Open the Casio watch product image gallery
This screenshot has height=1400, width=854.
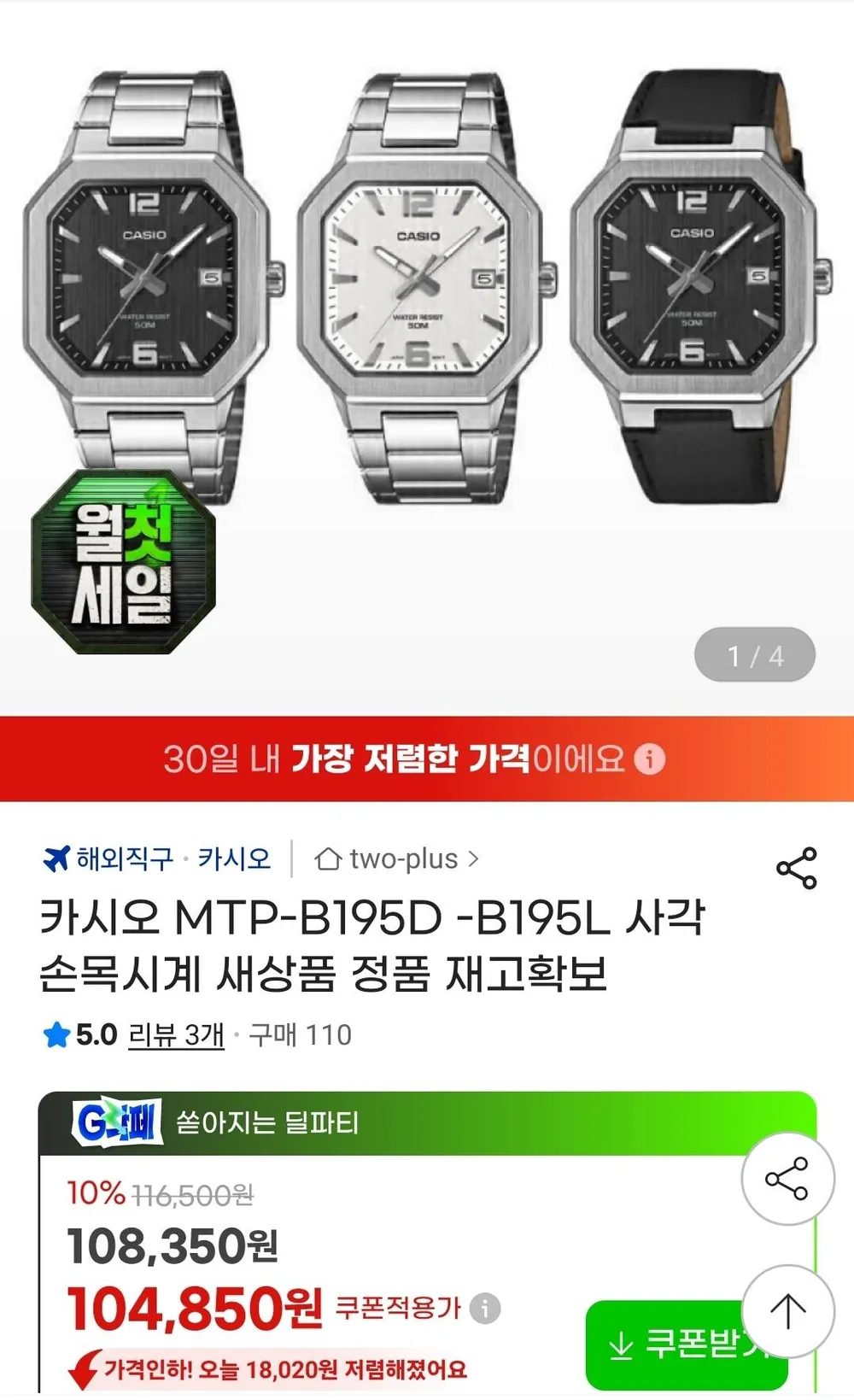(x=427, y=359)
